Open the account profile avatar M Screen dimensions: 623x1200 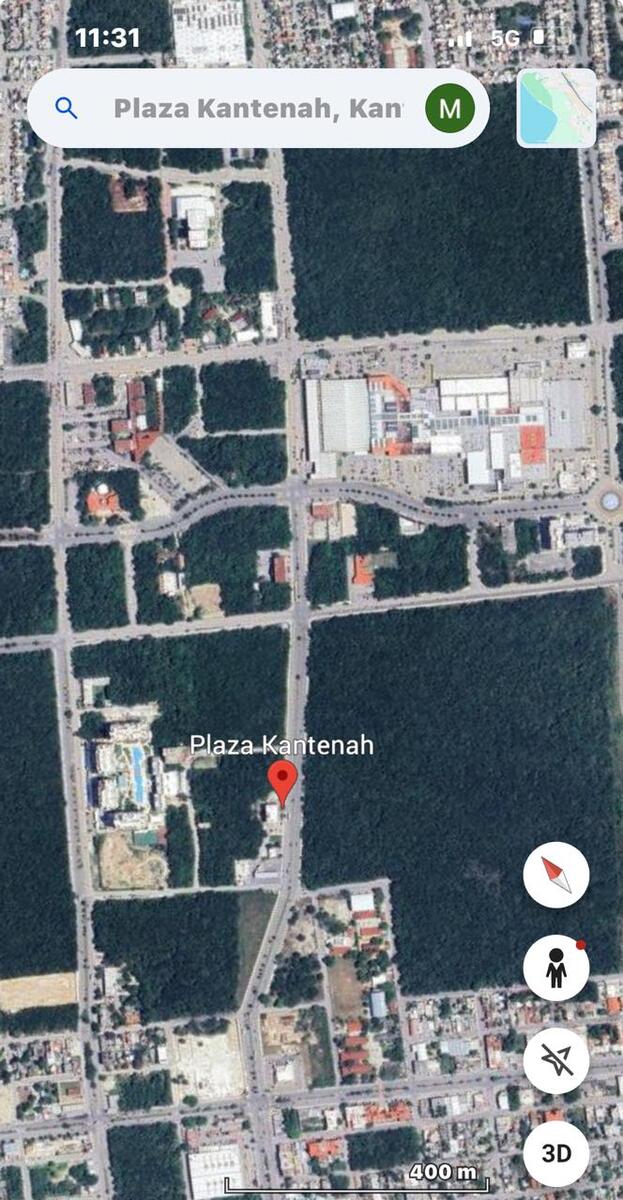point(450,108)
